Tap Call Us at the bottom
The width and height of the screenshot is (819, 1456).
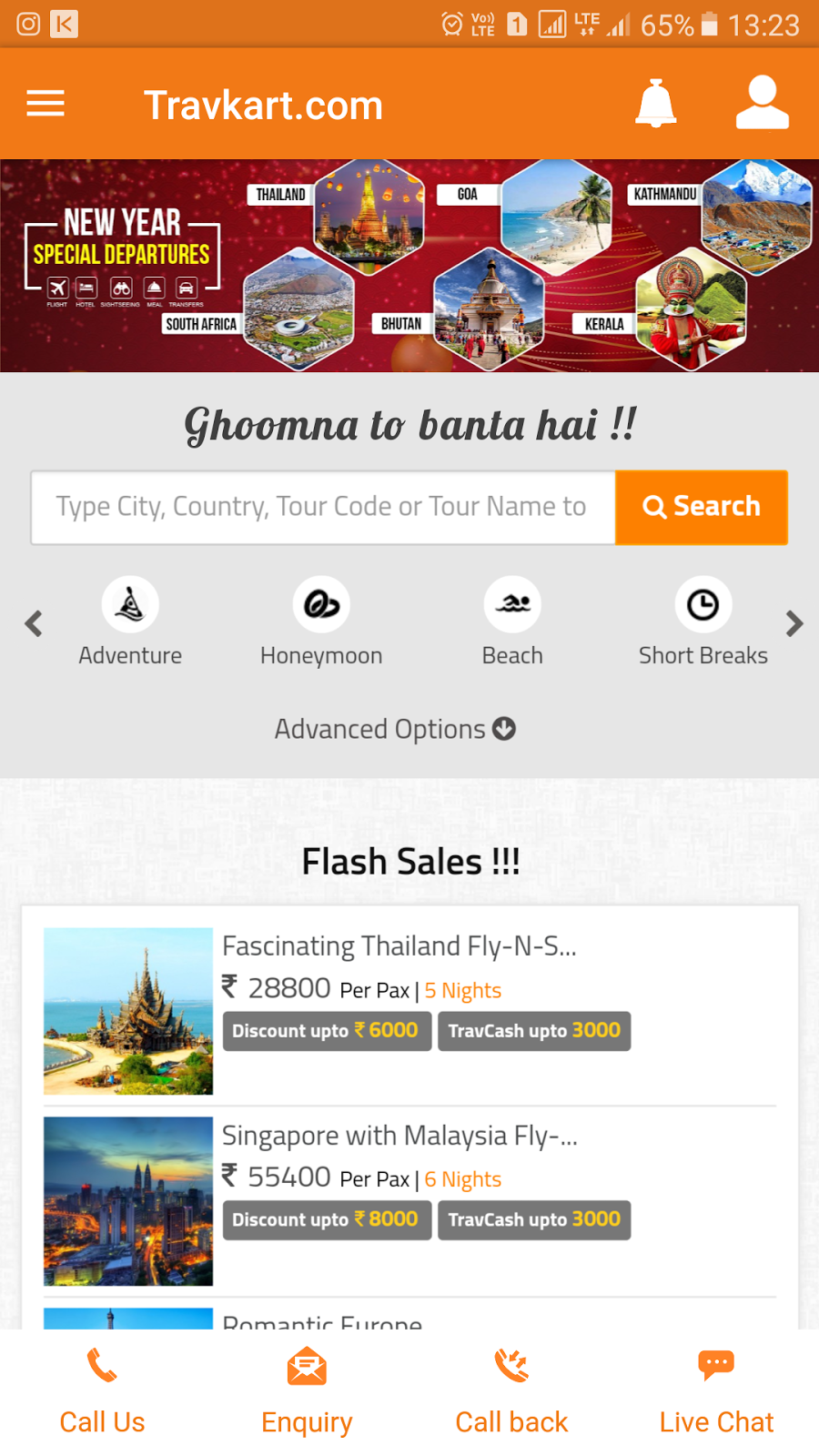102,1392
